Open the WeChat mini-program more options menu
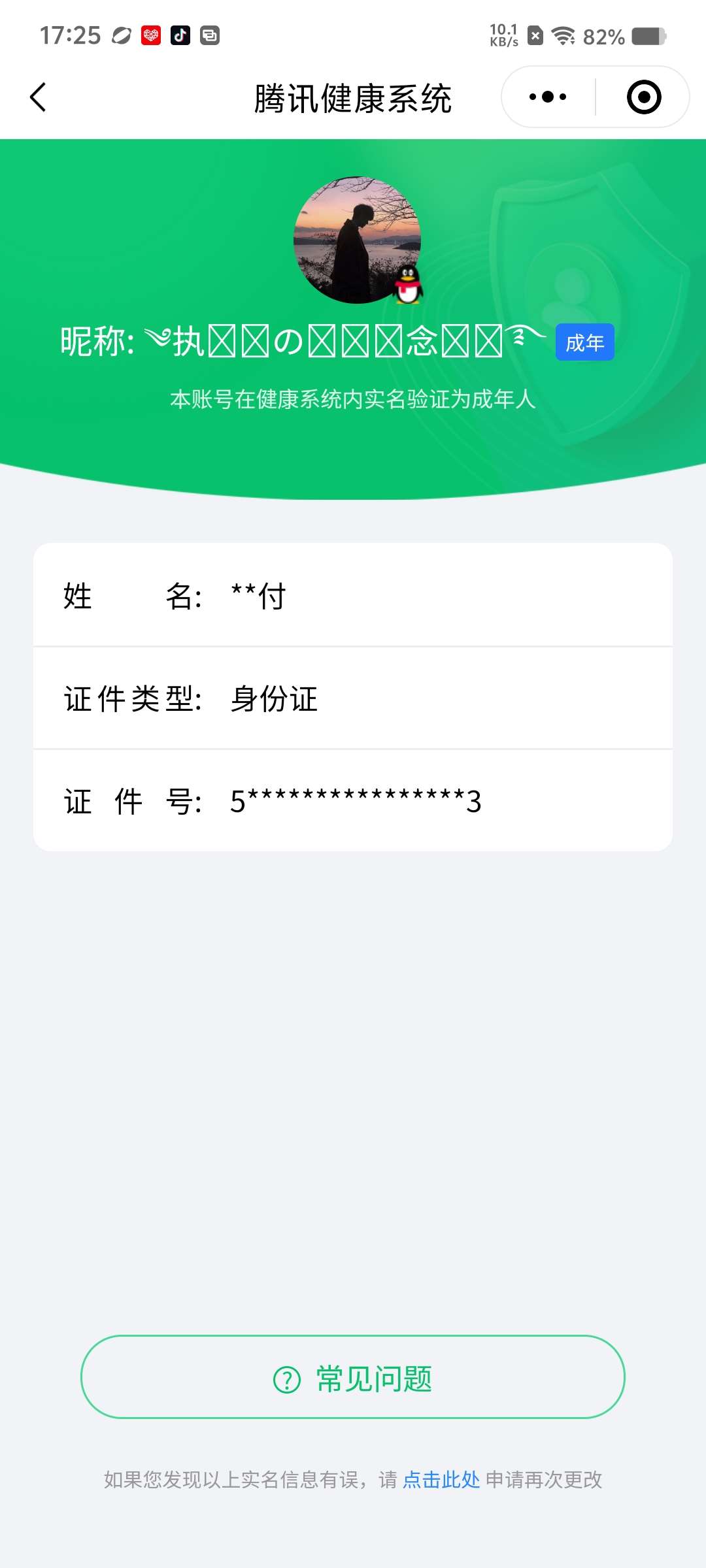706x1568 pixels. pos(546,96)
